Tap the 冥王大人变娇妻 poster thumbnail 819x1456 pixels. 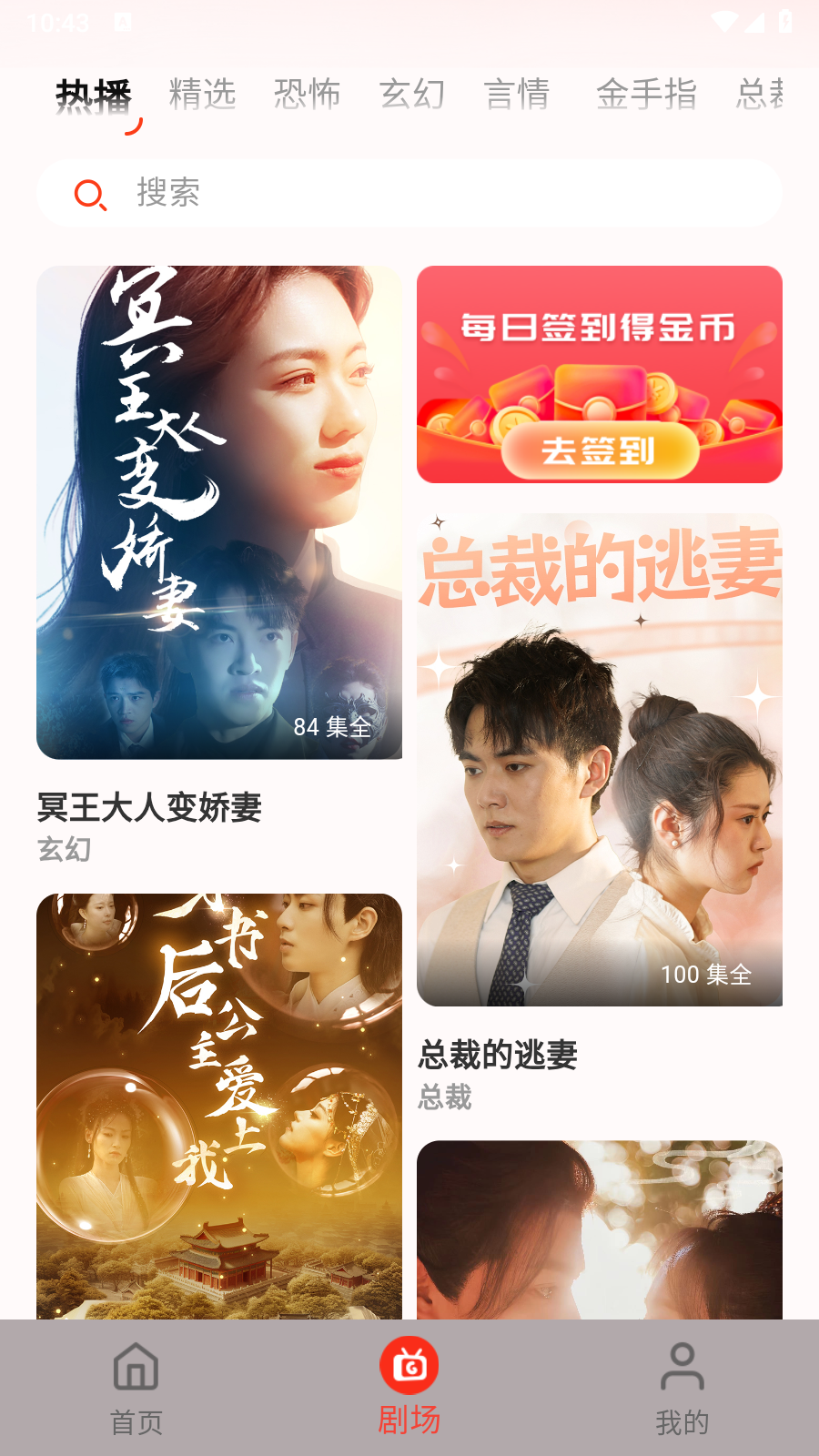[x=220, y=511]
